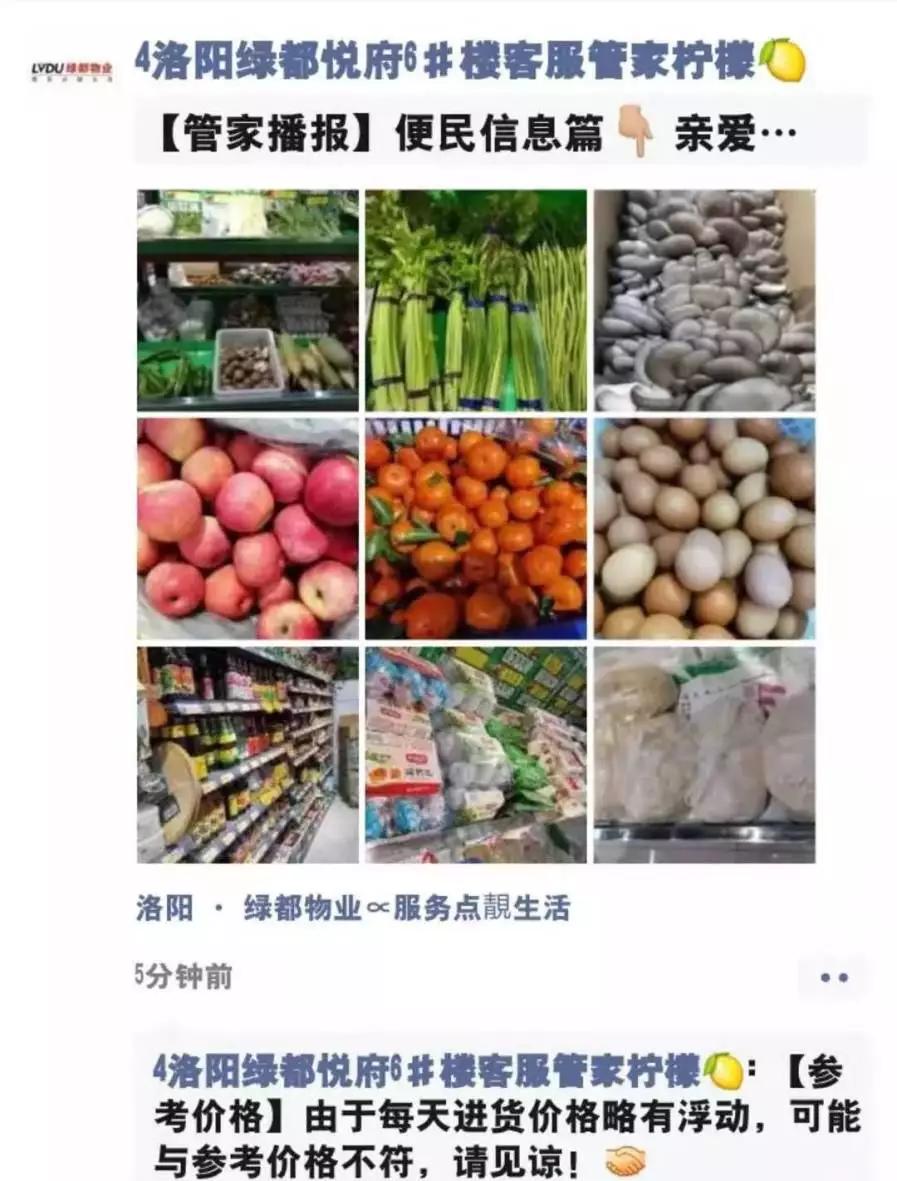Viewport: 897px width, 1181px height.
Task: Click the 参考价格 comment reply text
Action: [450, 1110]
